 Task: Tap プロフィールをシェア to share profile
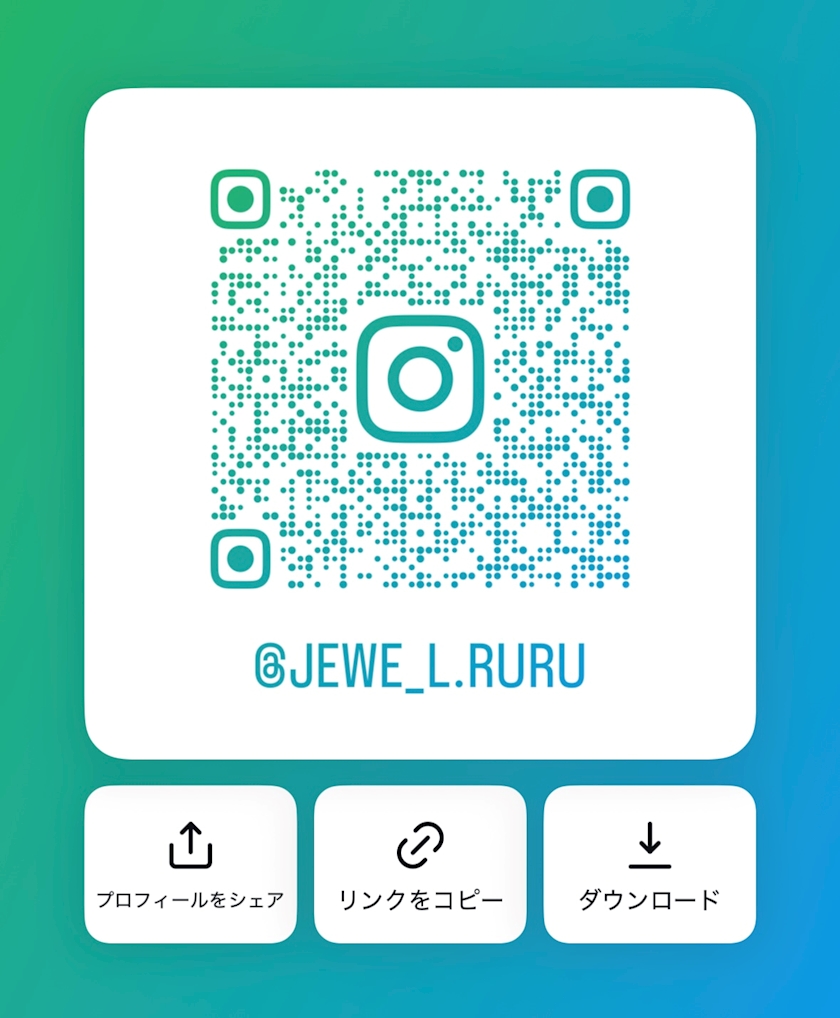[x=190, y=864]
